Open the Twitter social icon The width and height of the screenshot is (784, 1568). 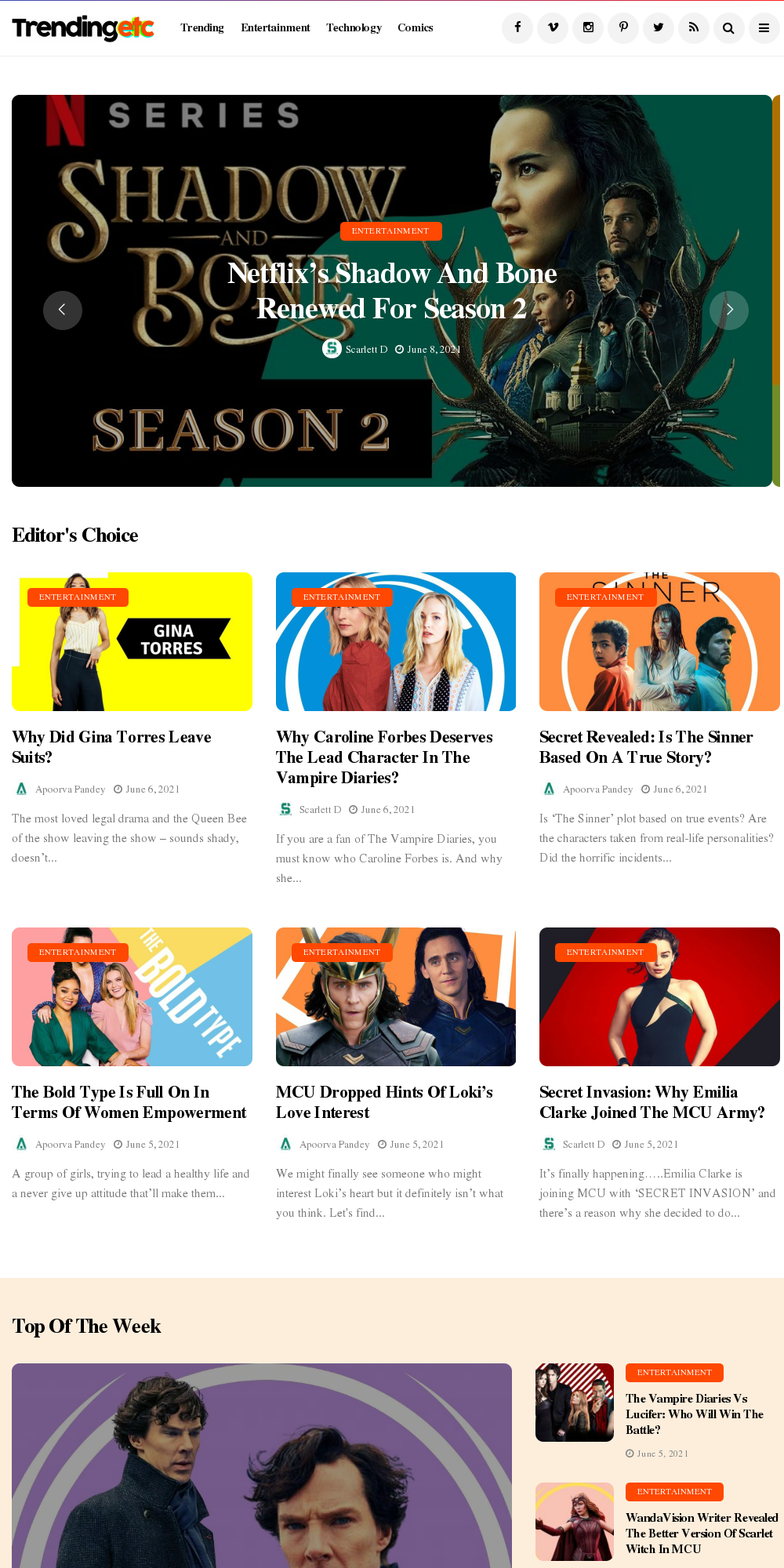(x=659, y=28)
